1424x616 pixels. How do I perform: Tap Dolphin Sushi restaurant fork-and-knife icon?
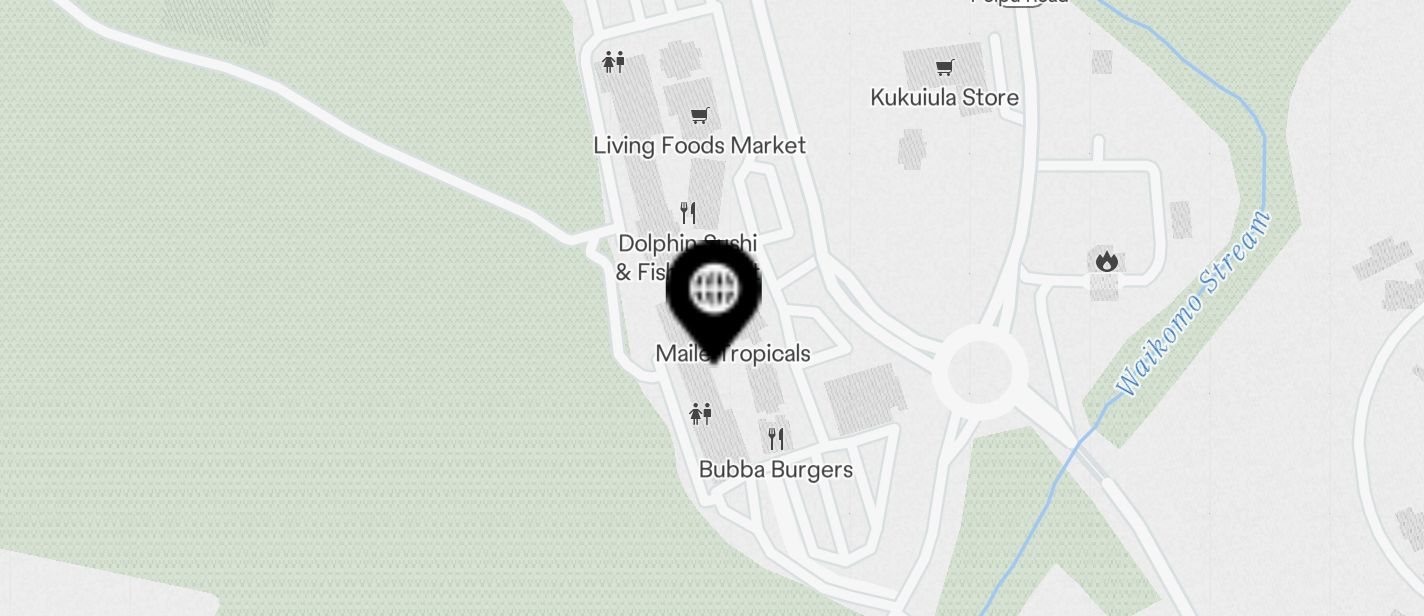687,212
